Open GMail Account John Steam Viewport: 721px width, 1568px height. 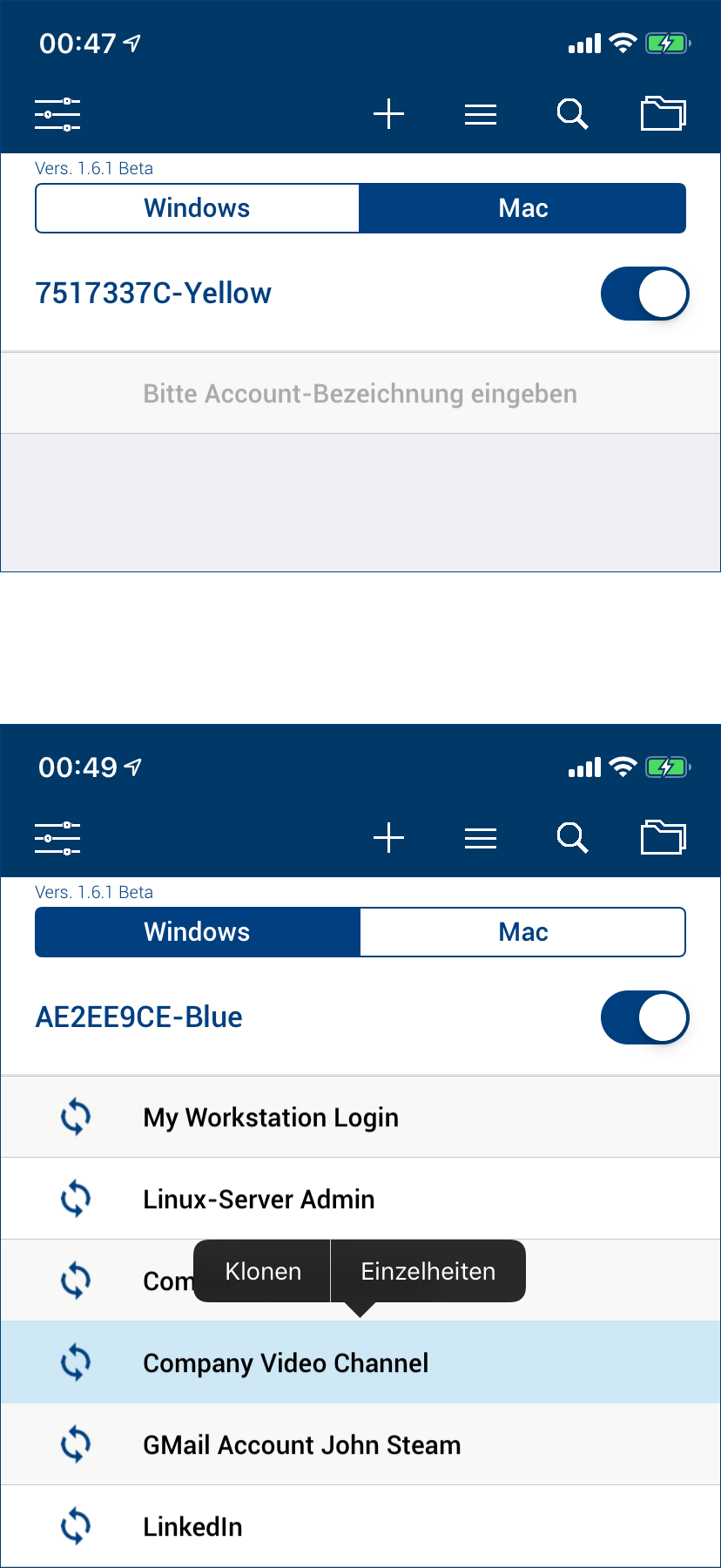pos(301,1445)
